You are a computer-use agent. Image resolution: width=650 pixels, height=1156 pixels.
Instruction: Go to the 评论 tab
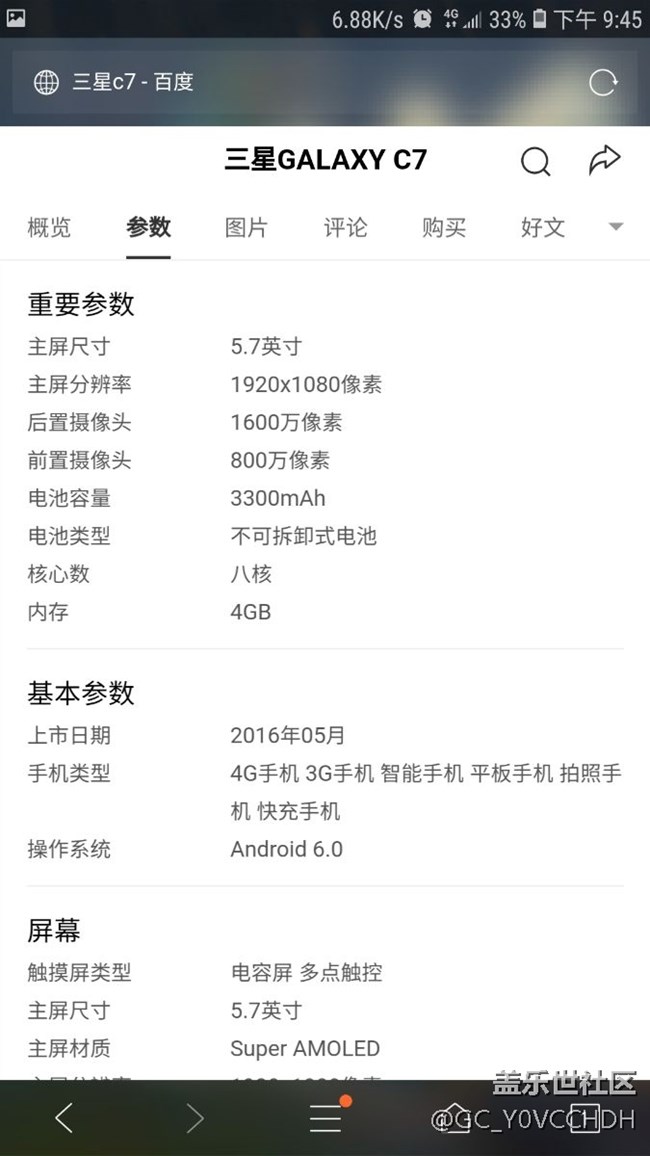click(x=345, y=227)
